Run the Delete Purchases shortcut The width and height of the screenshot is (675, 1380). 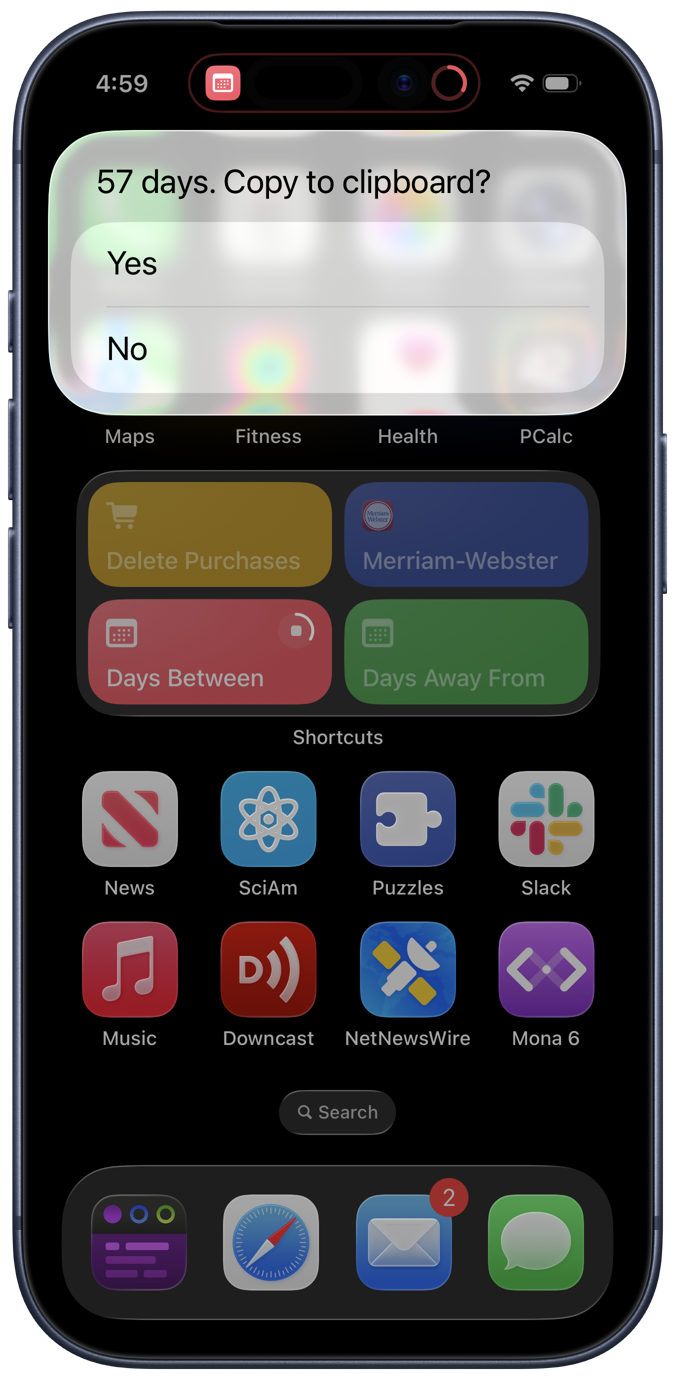coord(209,534)
